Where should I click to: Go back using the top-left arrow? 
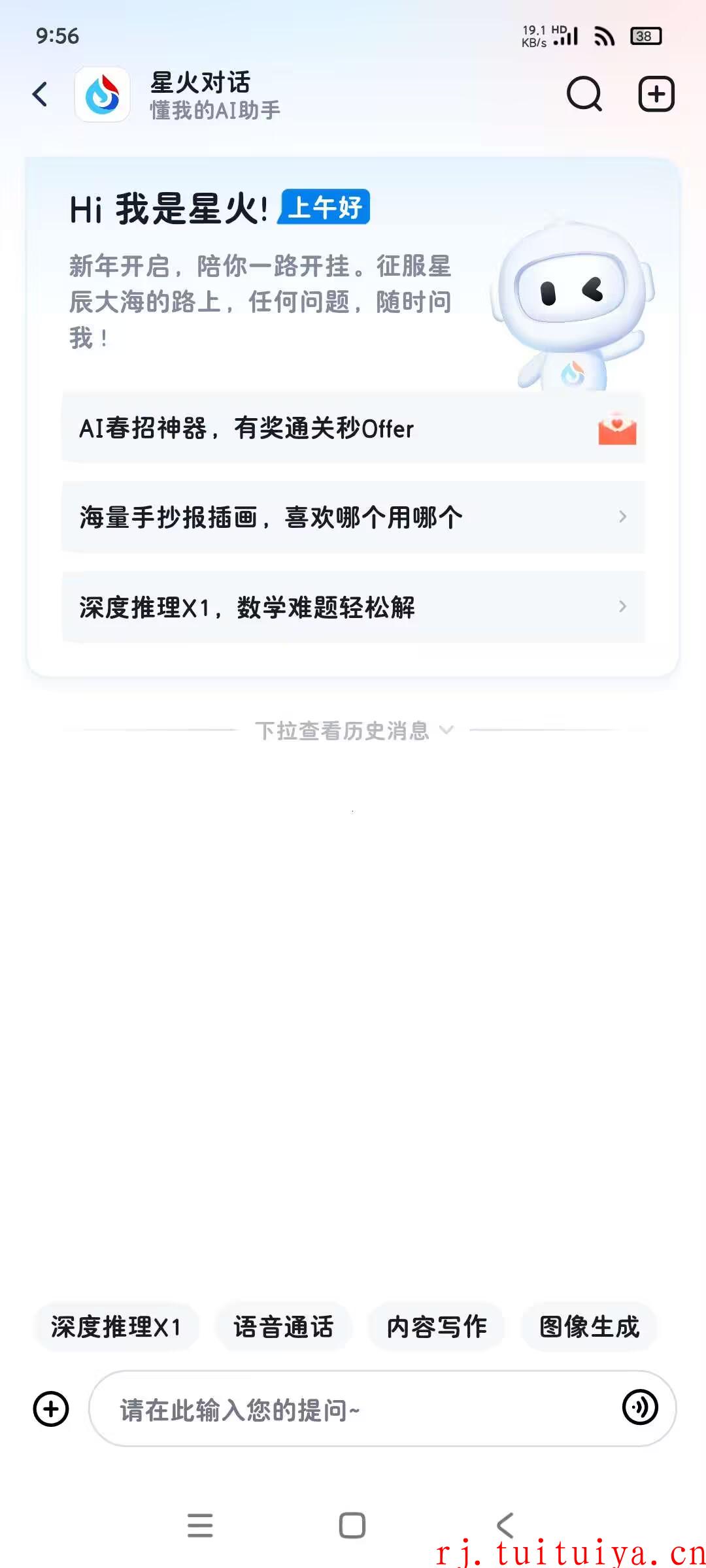[x=41, y=94]
